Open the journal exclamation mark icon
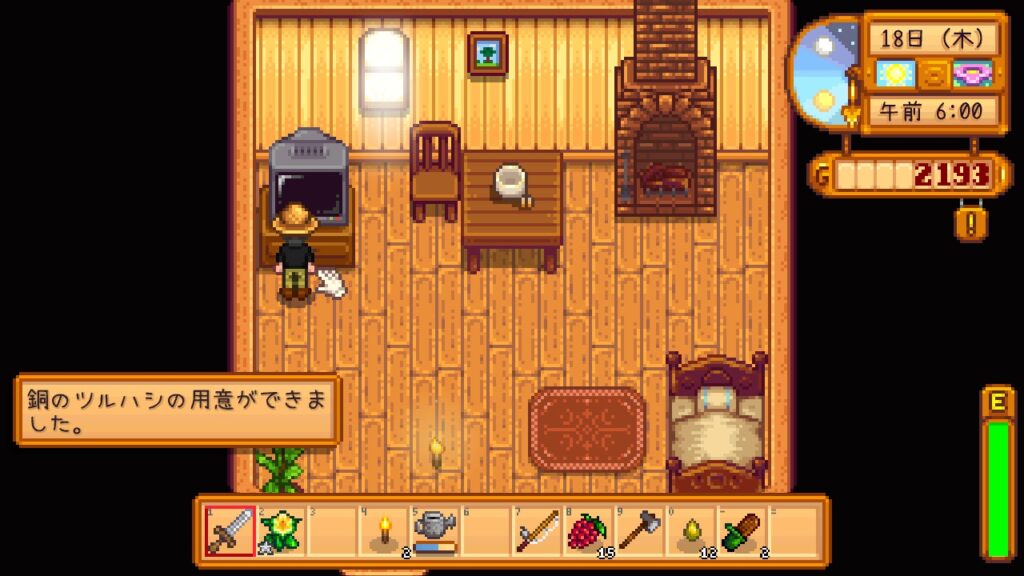The image size is (1024, 576). (969, 221)
